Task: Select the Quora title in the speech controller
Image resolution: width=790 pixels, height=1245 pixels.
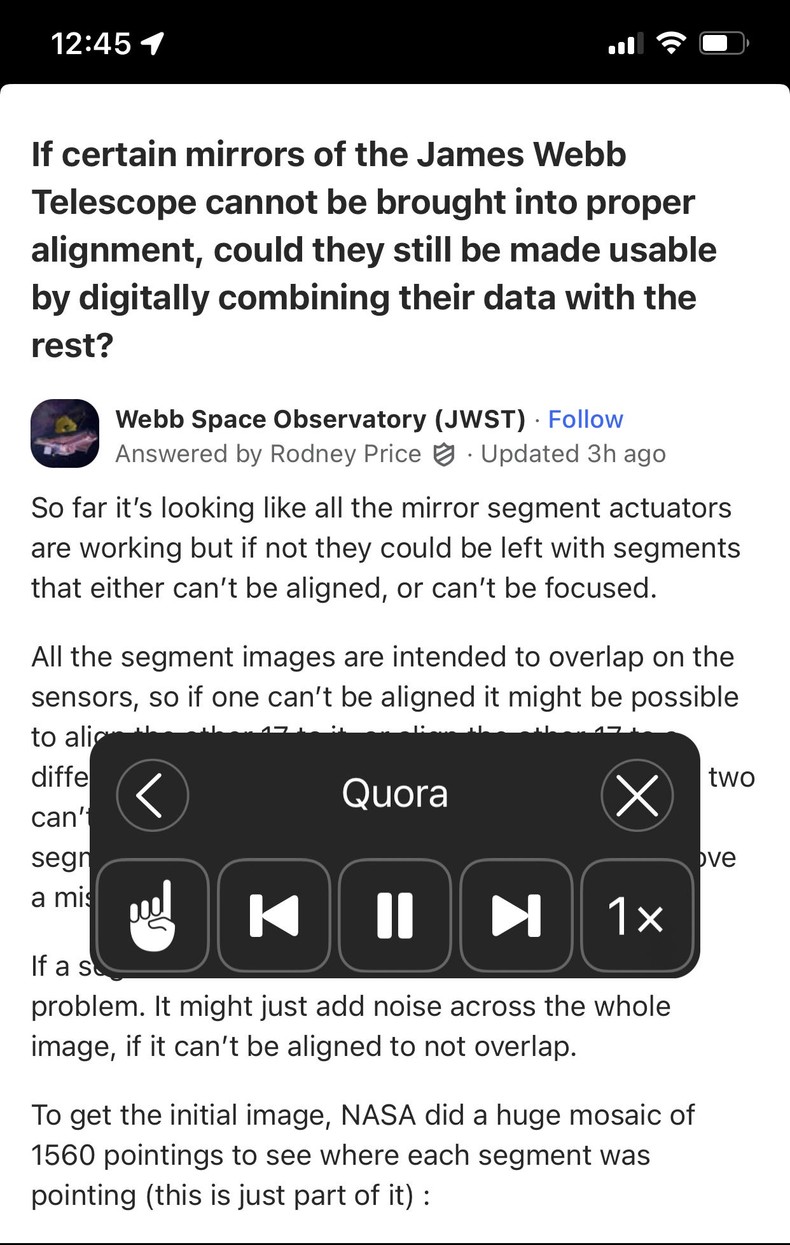Action: [394, 793]
